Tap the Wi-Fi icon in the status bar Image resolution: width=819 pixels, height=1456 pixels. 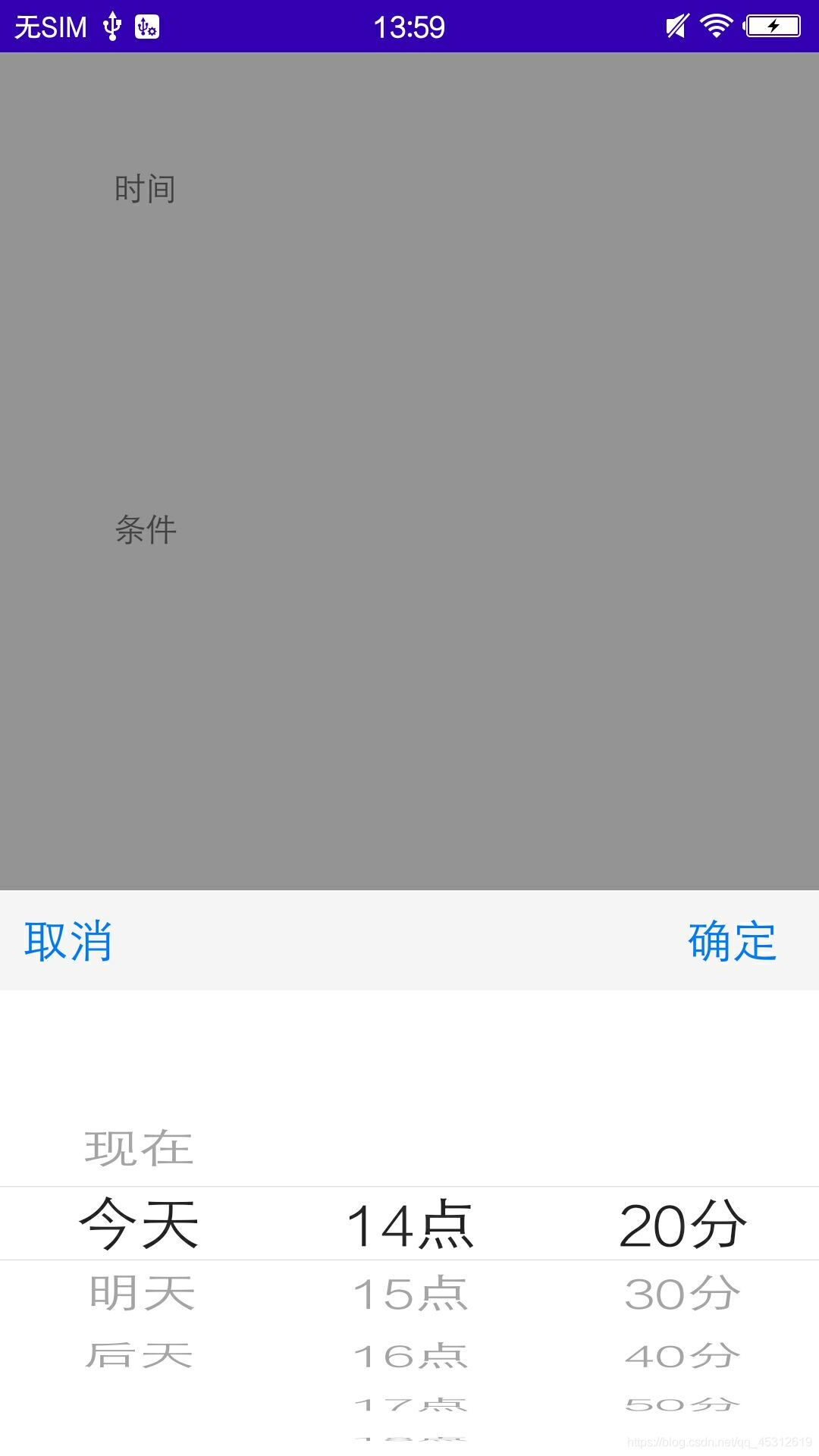(716, 25)
